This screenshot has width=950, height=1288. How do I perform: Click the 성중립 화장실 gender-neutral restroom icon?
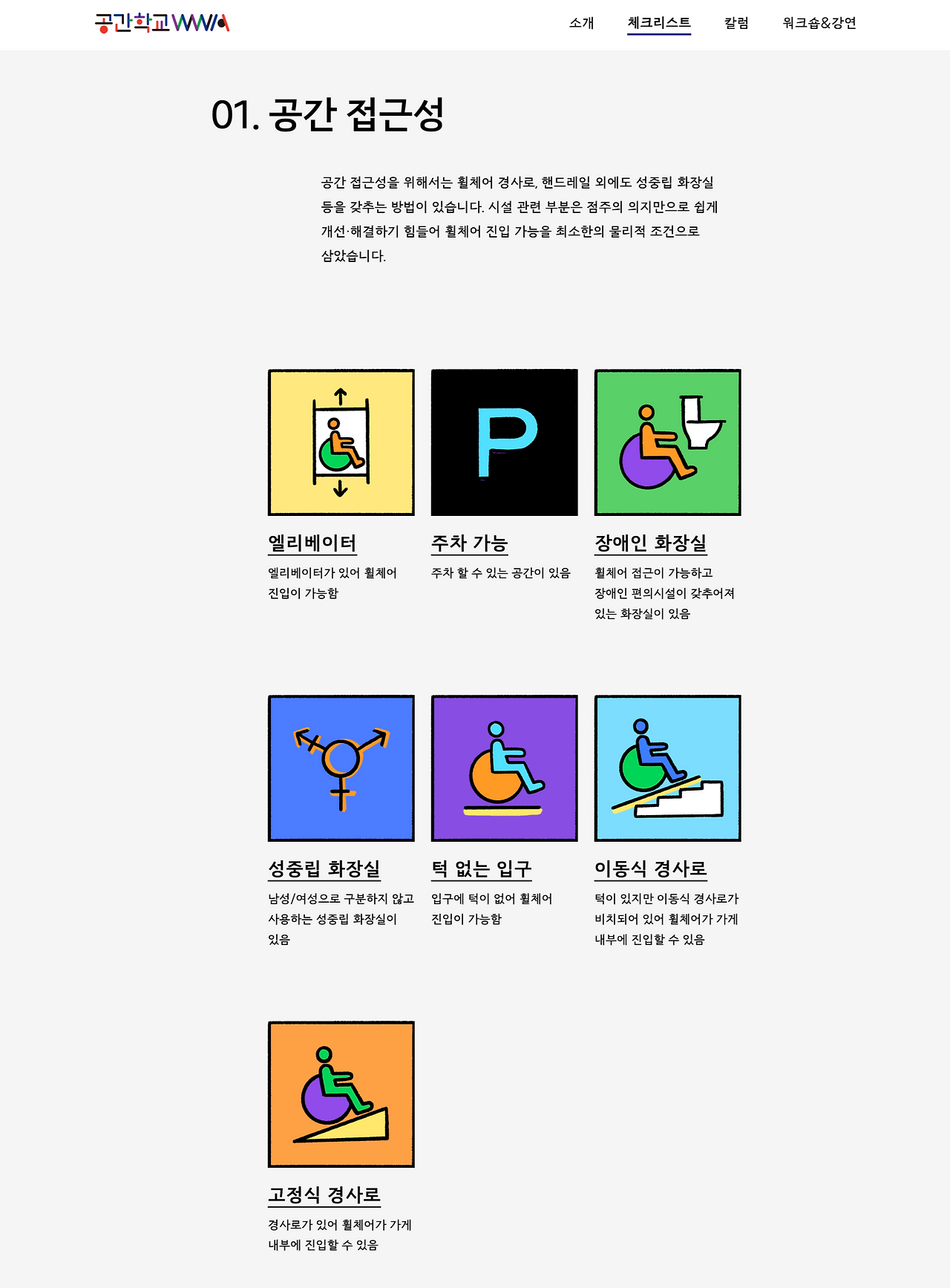(341, 767)
